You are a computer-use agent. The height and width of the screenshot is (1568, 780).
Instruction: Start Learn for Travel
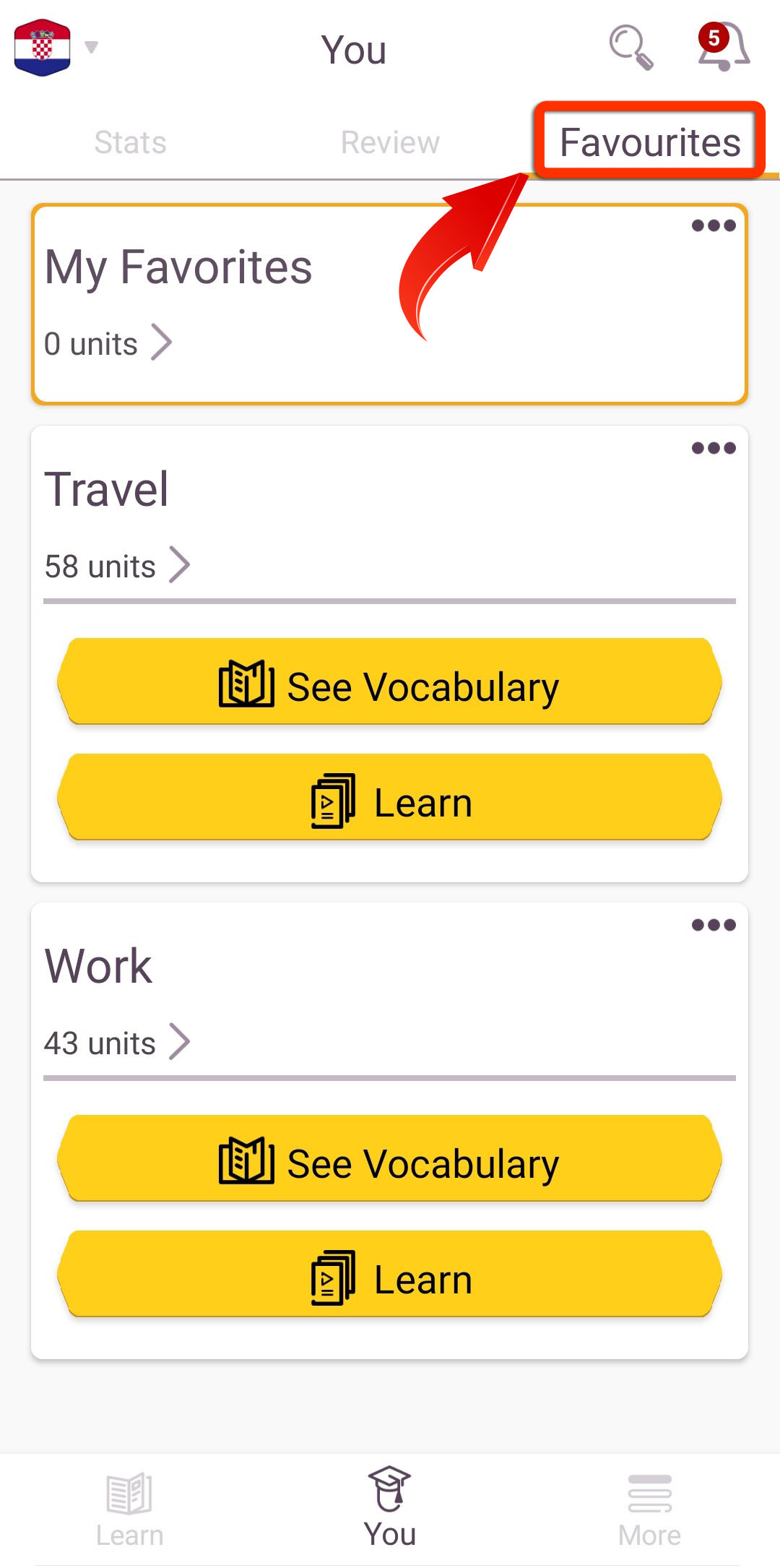[390, 797]
